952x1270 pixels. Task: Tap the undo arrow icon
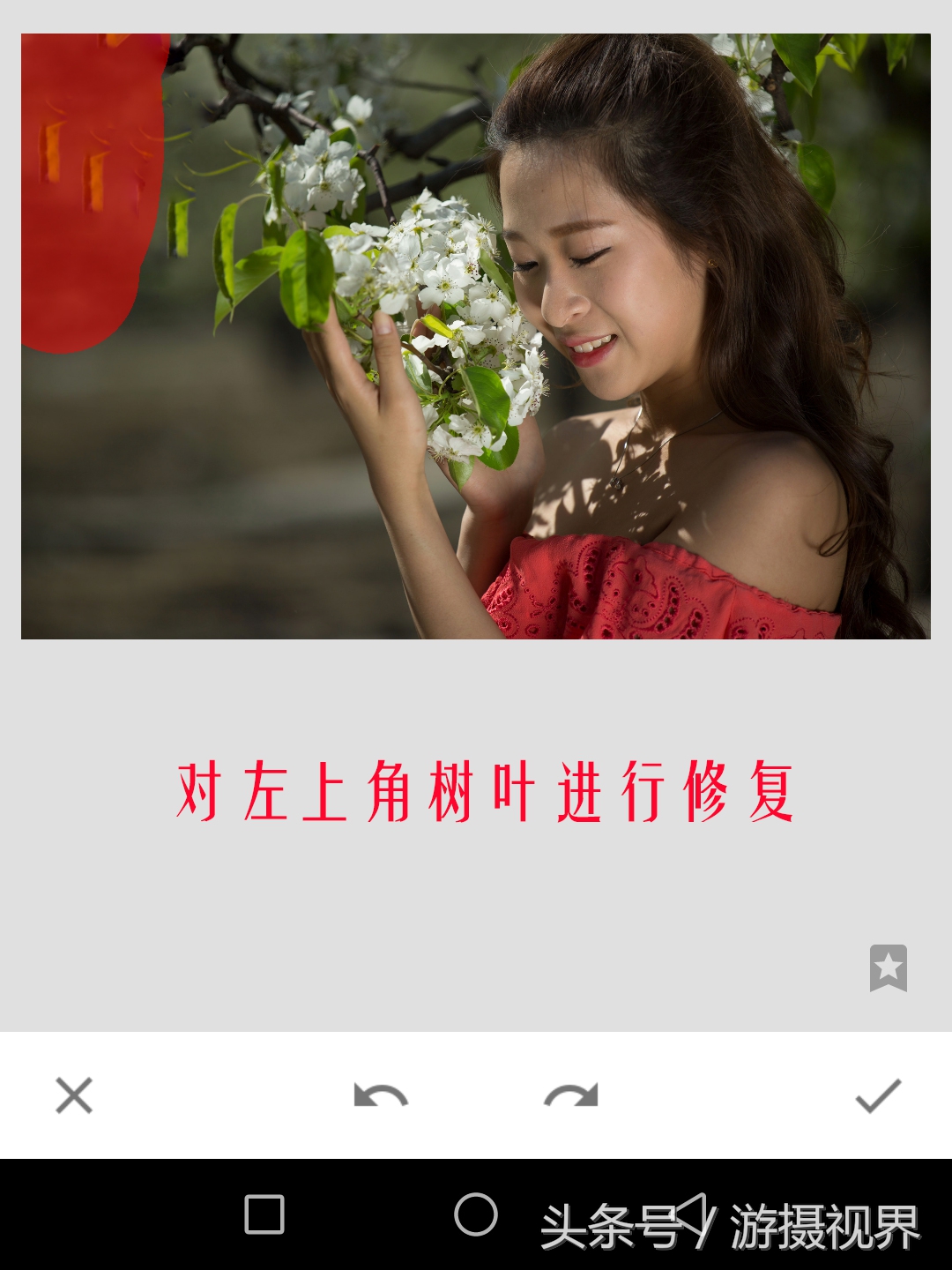coord(379,1096)
